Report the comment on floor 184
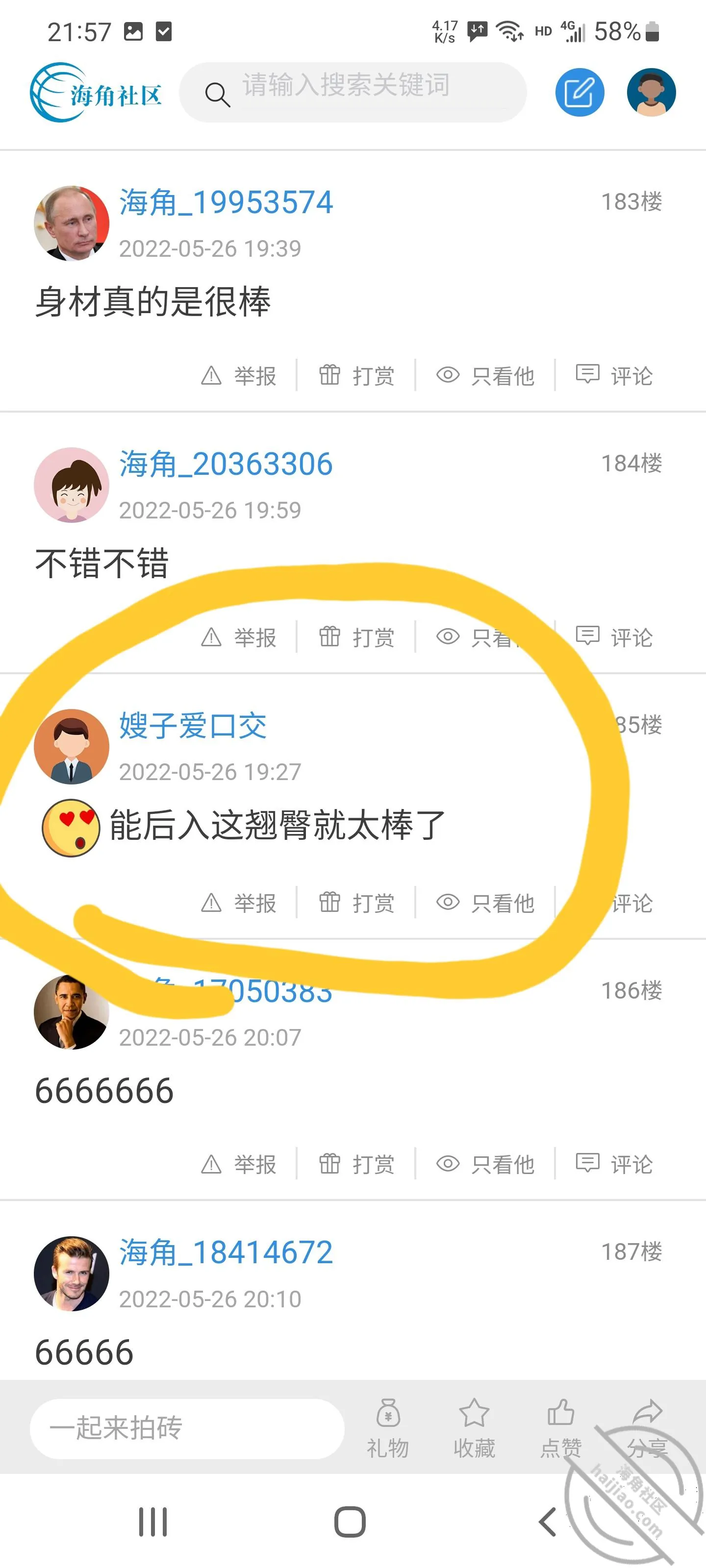 click(x=239, y=637)
